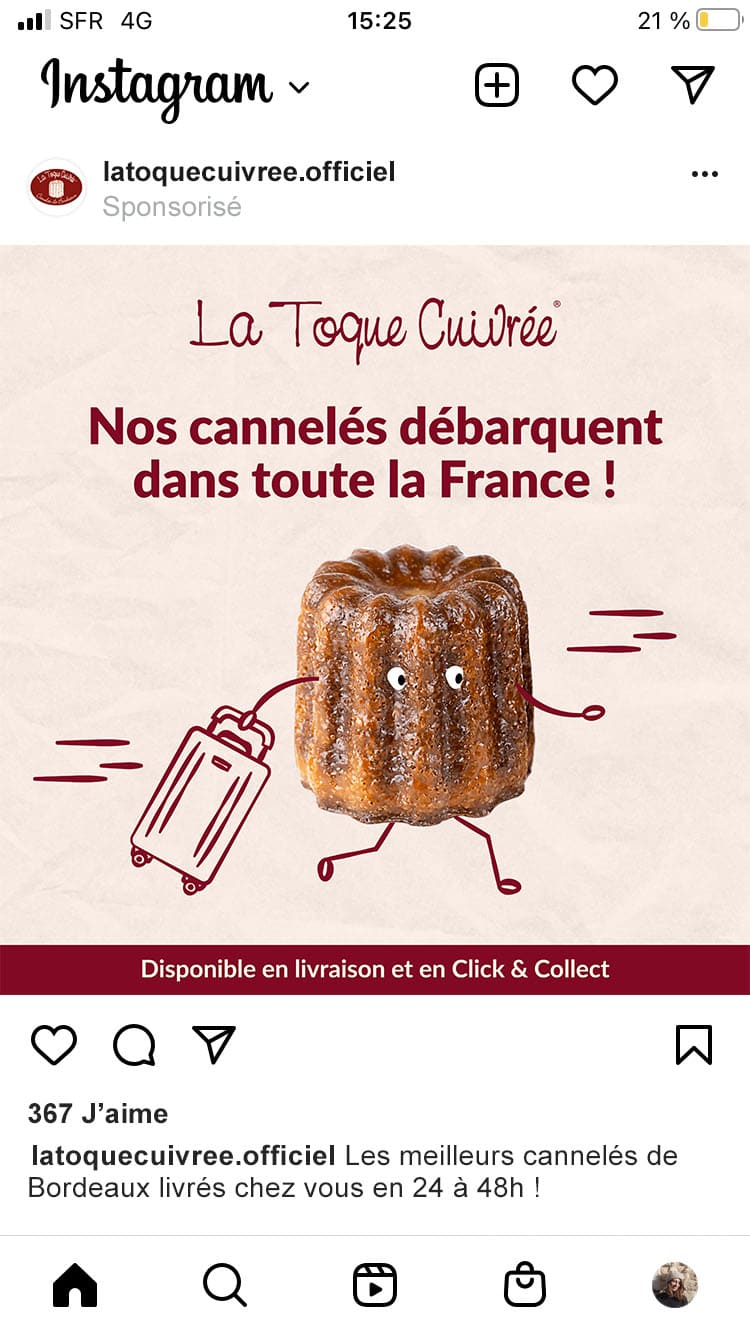750x1334 pixels.
Task: Open the activity heart in header
Action: [594, 86]
